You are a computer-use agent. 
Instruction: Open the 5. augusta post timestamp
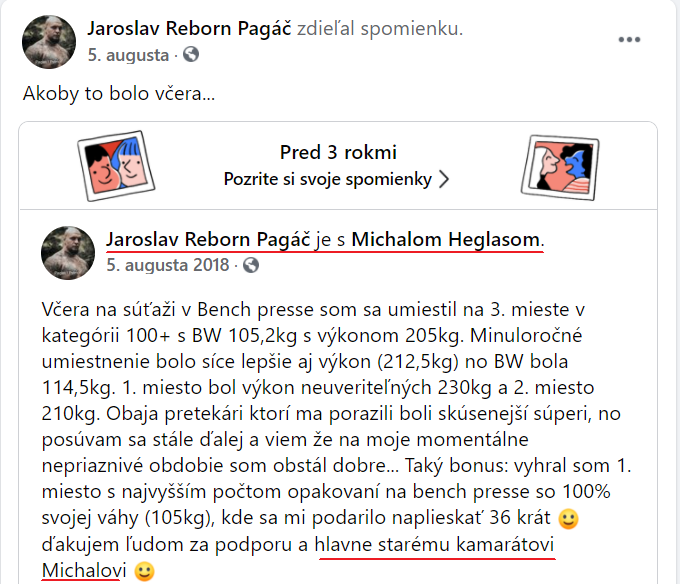click(127, 54)
